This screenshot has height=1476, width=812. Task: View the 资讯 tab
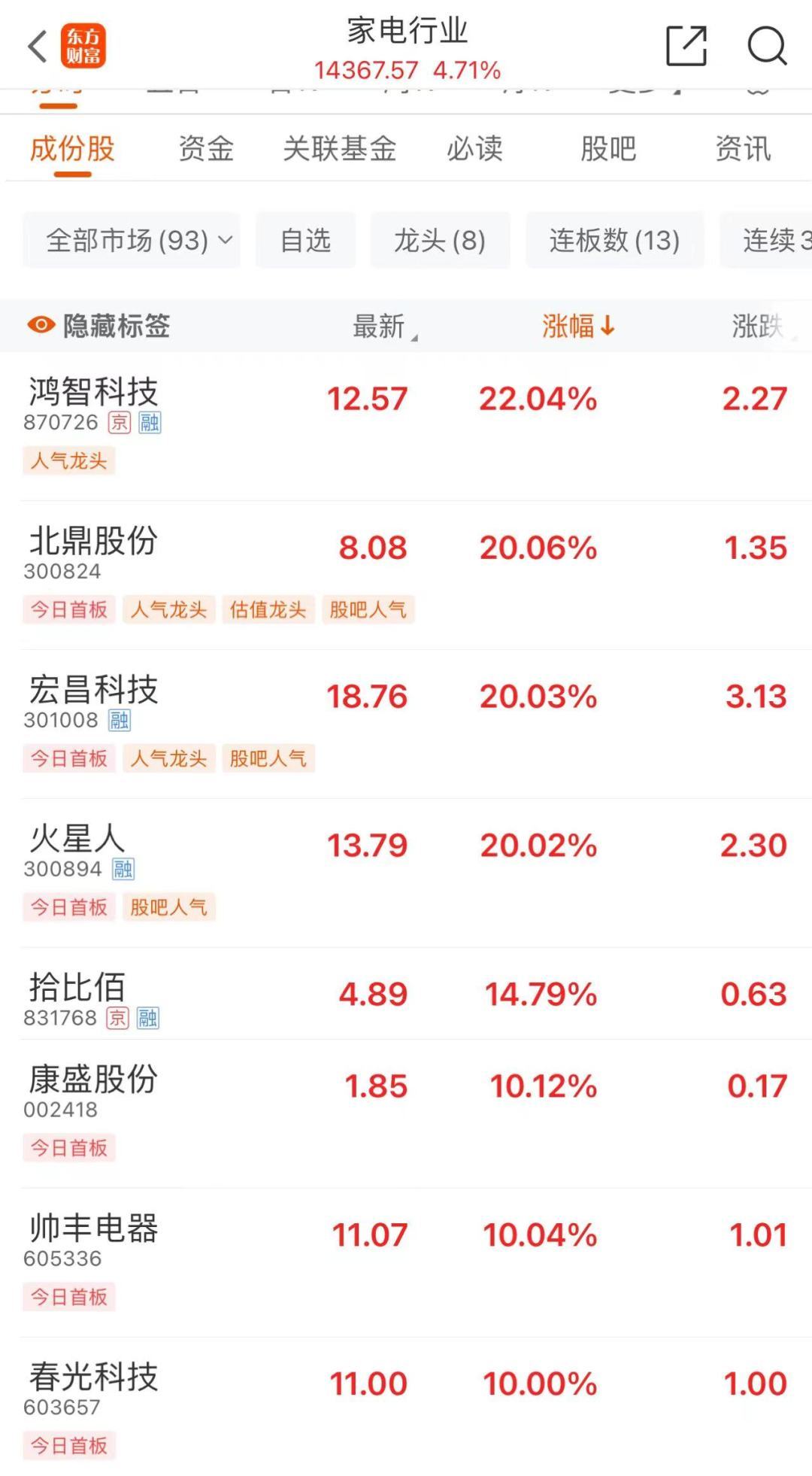[x=742, y=149]
